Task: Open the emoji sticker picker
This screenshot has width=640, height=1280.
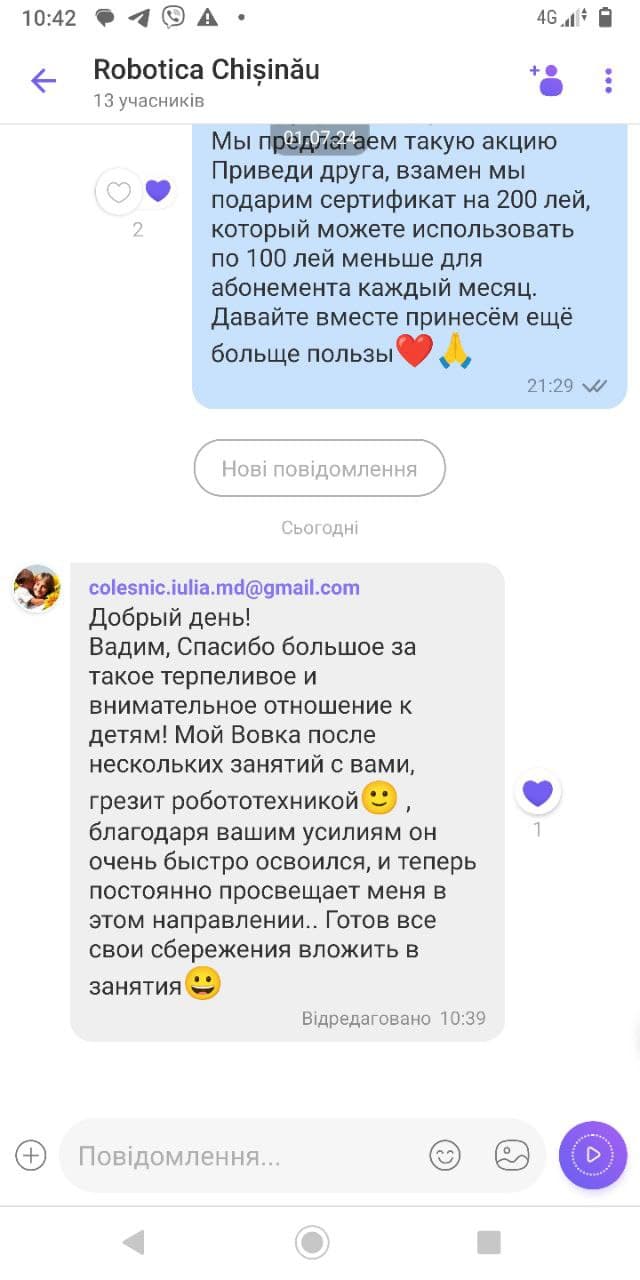Action: (x=445, y=1156)
